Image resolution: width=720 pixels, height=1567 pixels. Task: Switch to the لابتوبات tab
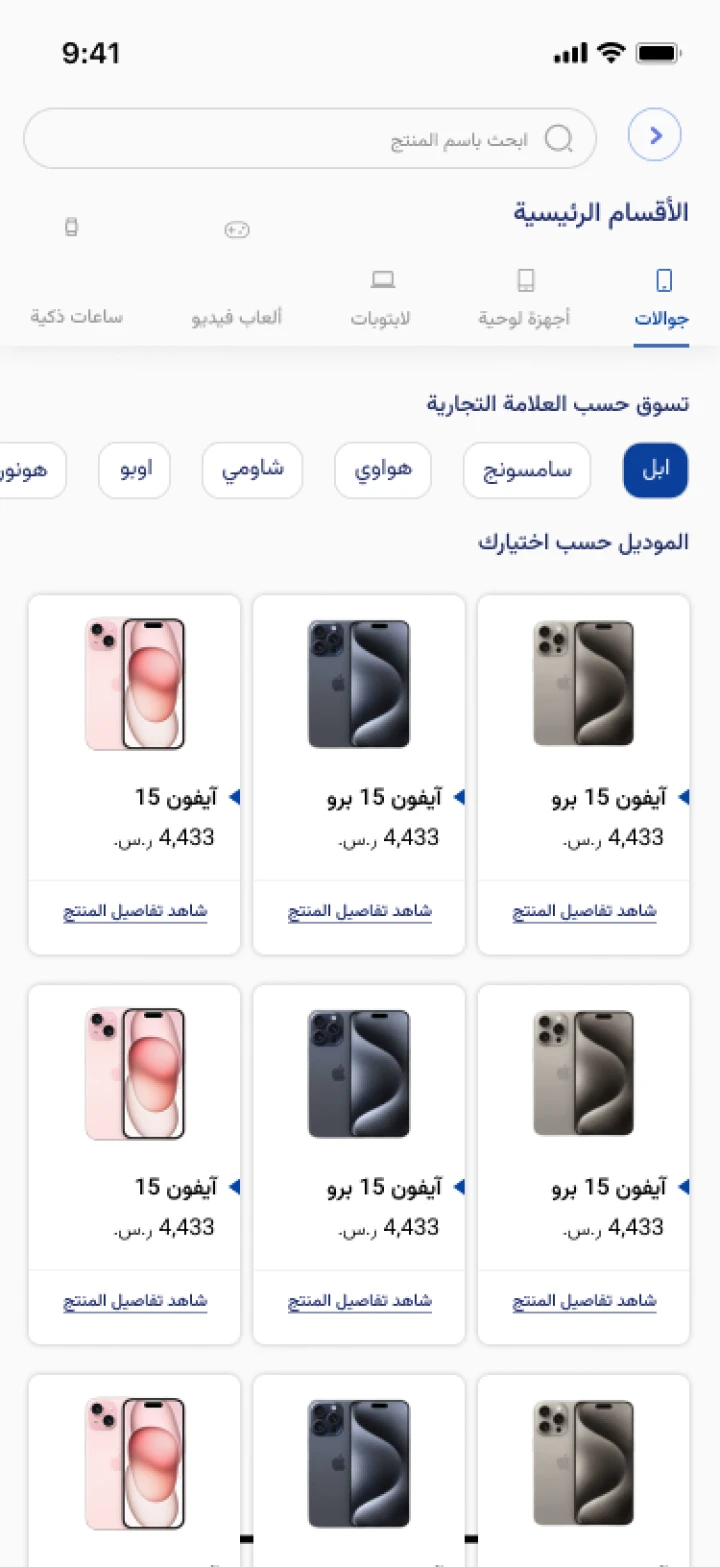382,299
